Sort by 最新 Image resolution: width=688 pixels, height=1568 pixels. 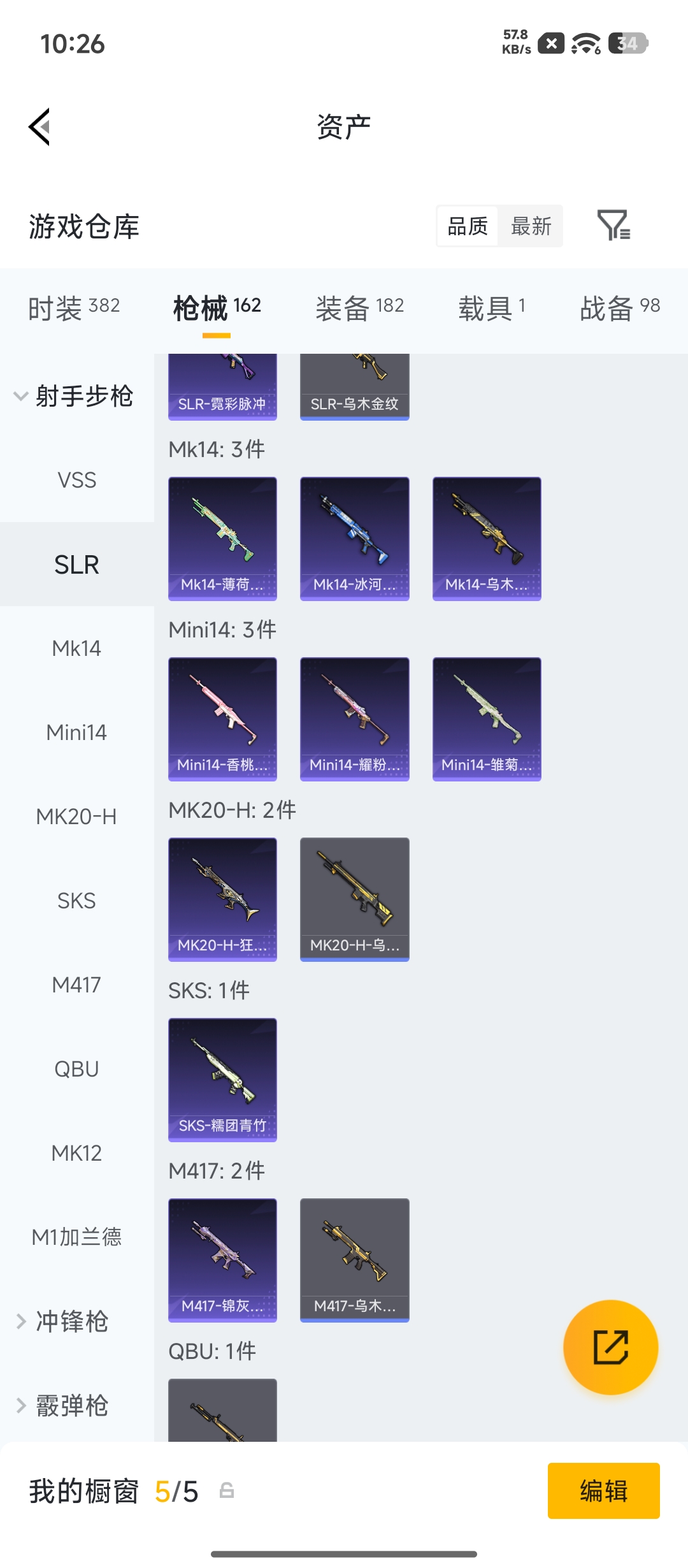(x=531, y=226)
